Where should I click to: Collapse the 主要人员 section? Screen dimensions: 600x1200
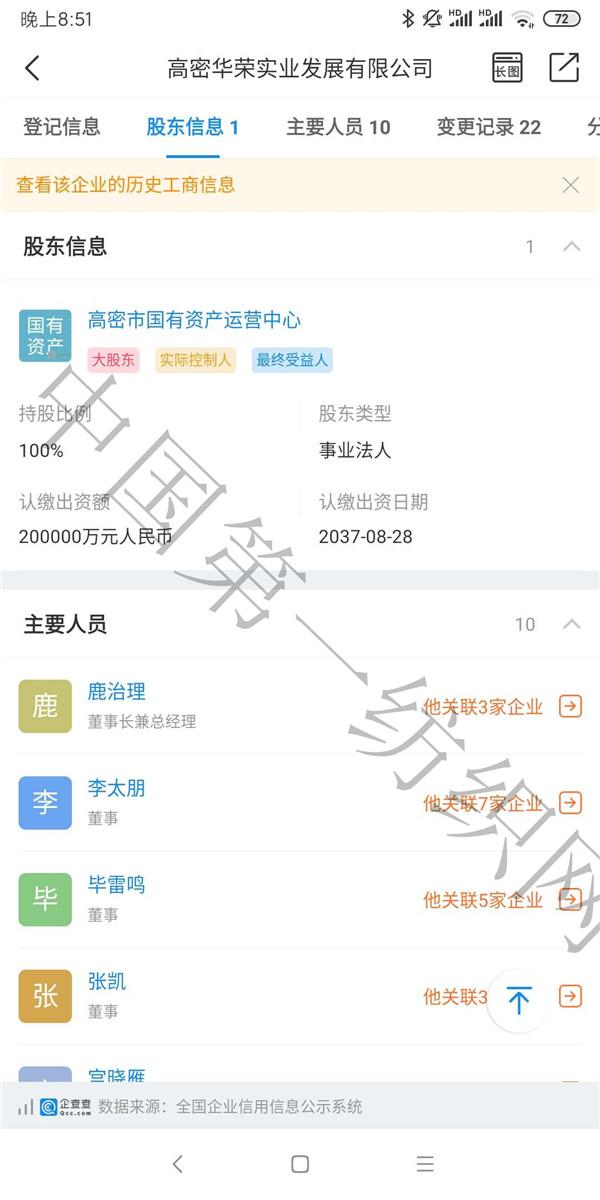(x=571, y=625)
